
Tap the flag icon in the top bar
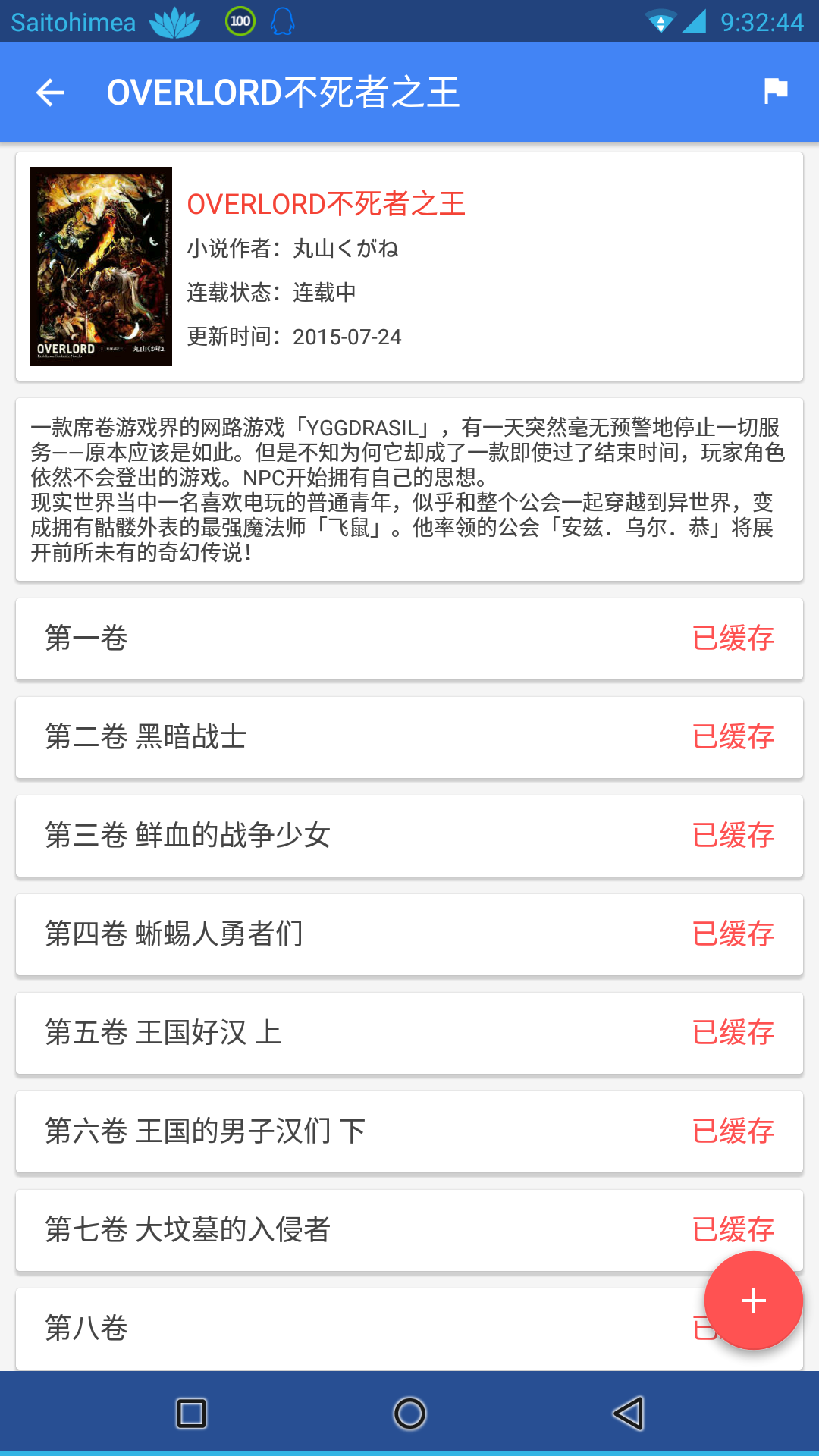click(774, 93)
